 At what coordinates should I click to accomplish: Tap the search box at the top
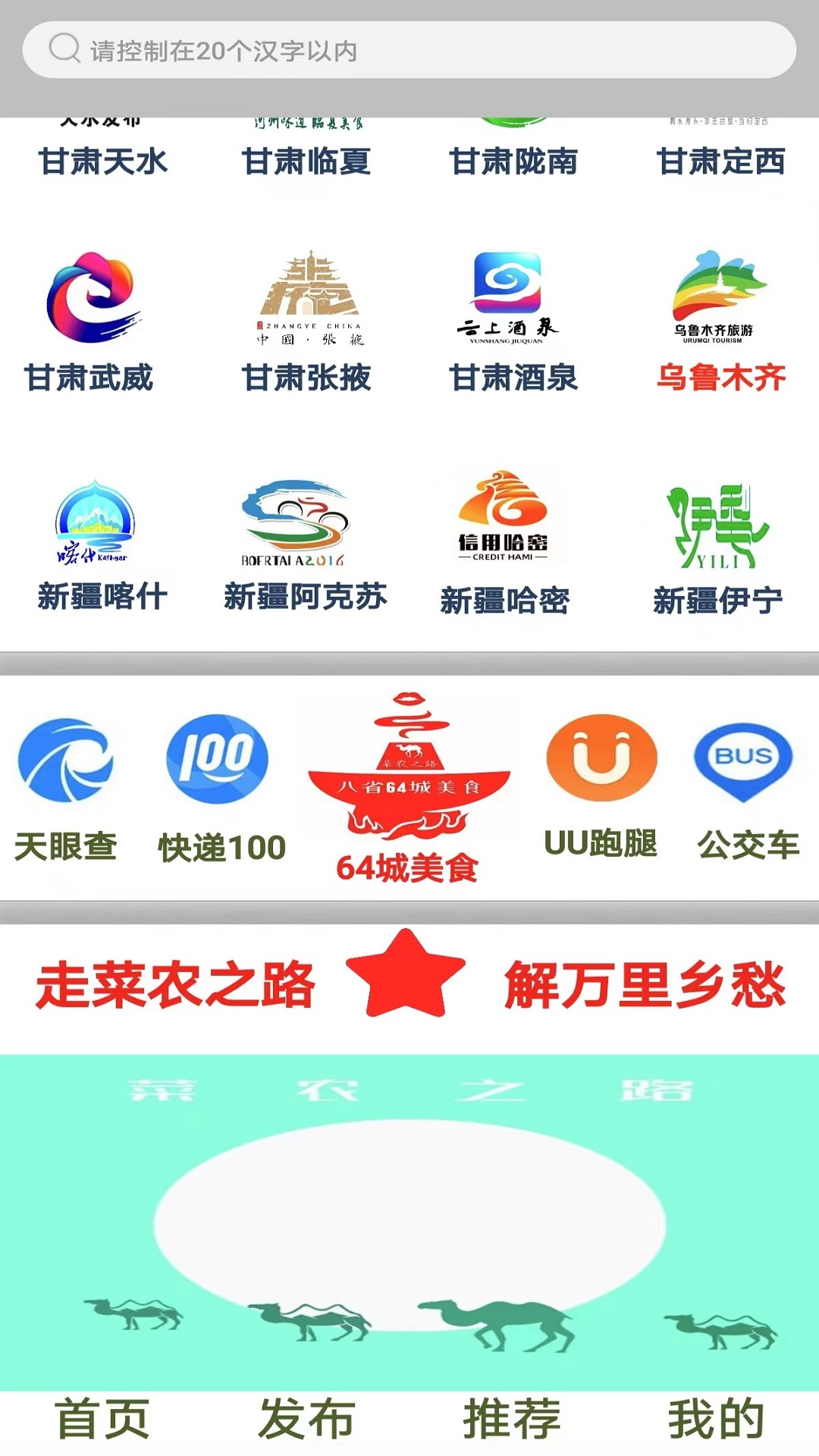tap(409, 50)
